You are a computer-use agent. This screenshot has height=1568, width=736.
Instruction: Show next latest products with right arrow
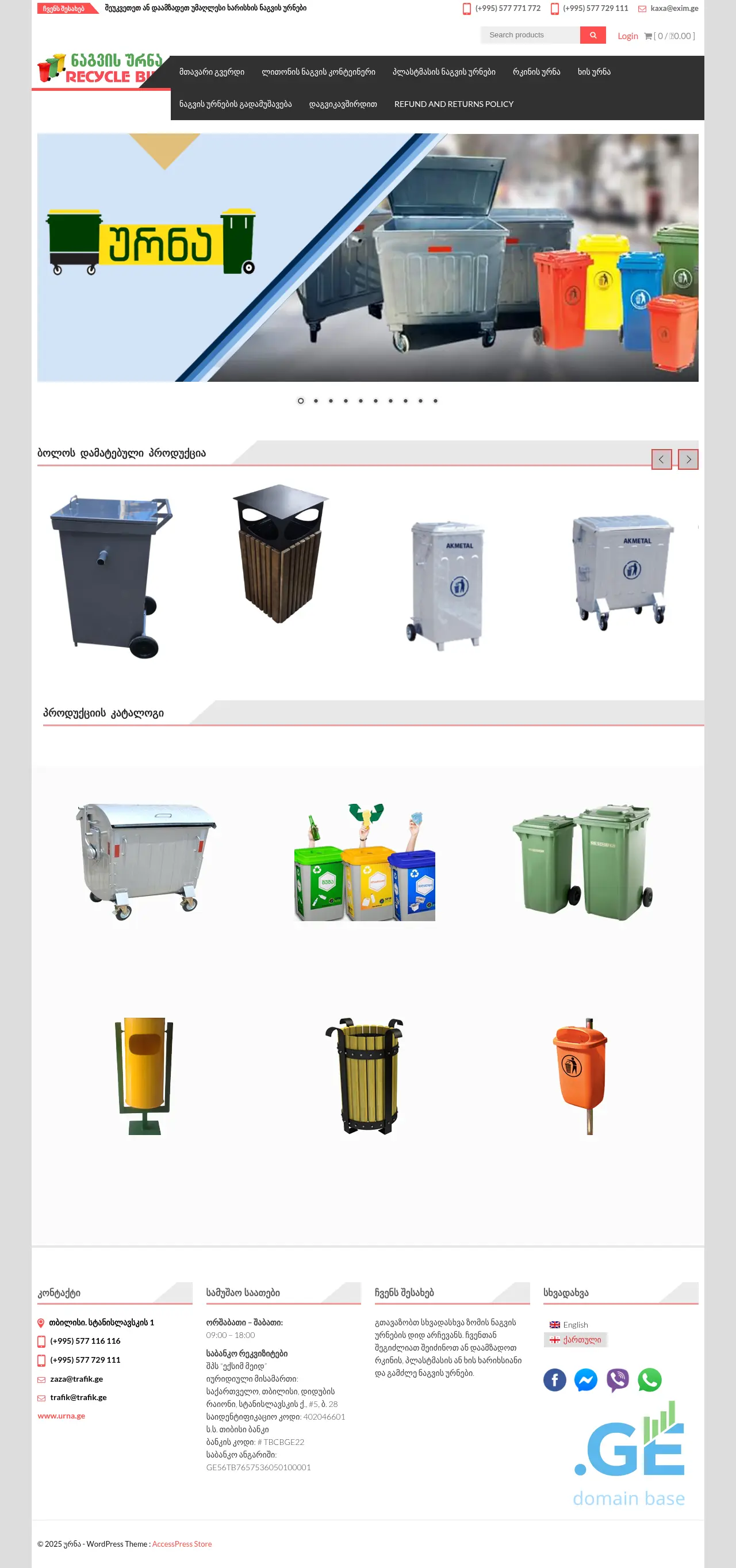(688, 459)
